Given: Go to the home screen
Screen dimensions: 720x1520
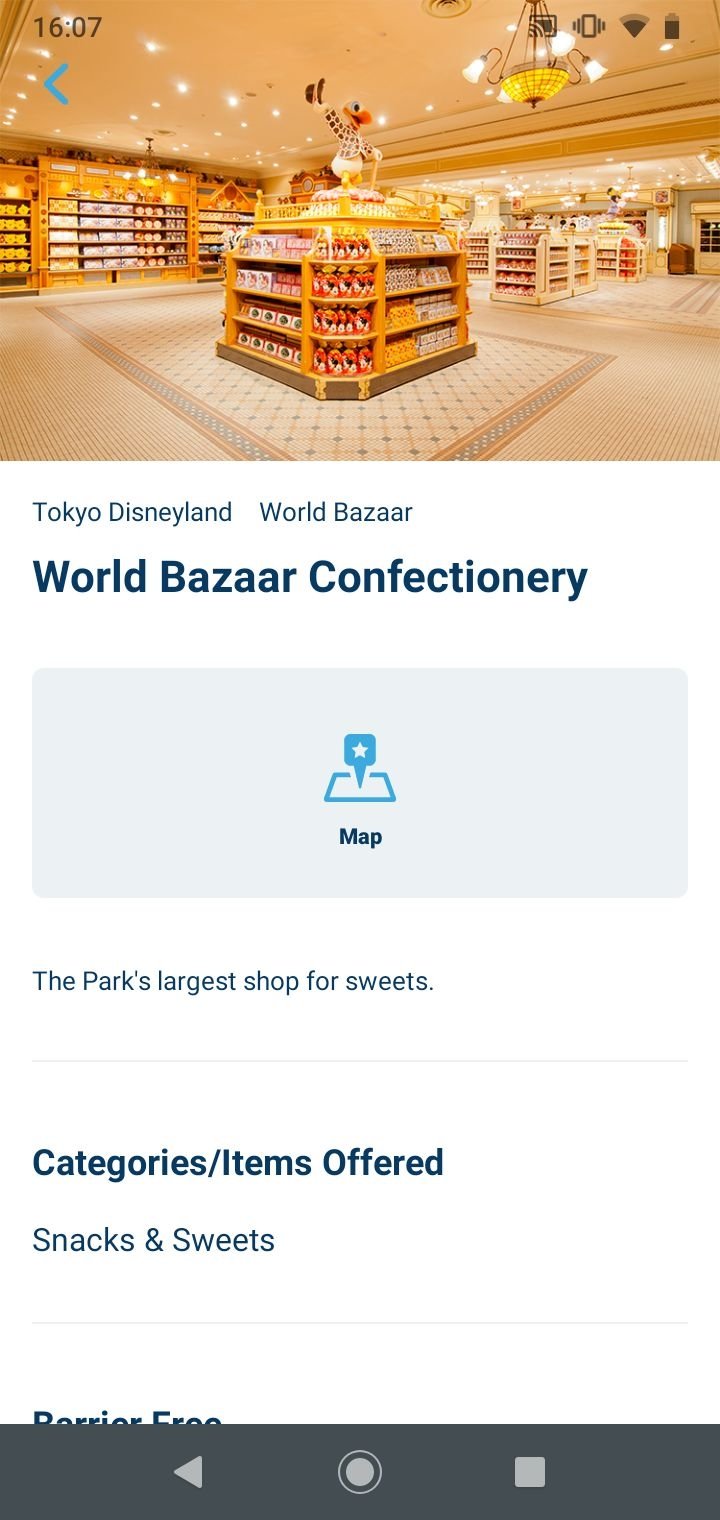Looking at the screenshot, I should [x=360, y=1472].
